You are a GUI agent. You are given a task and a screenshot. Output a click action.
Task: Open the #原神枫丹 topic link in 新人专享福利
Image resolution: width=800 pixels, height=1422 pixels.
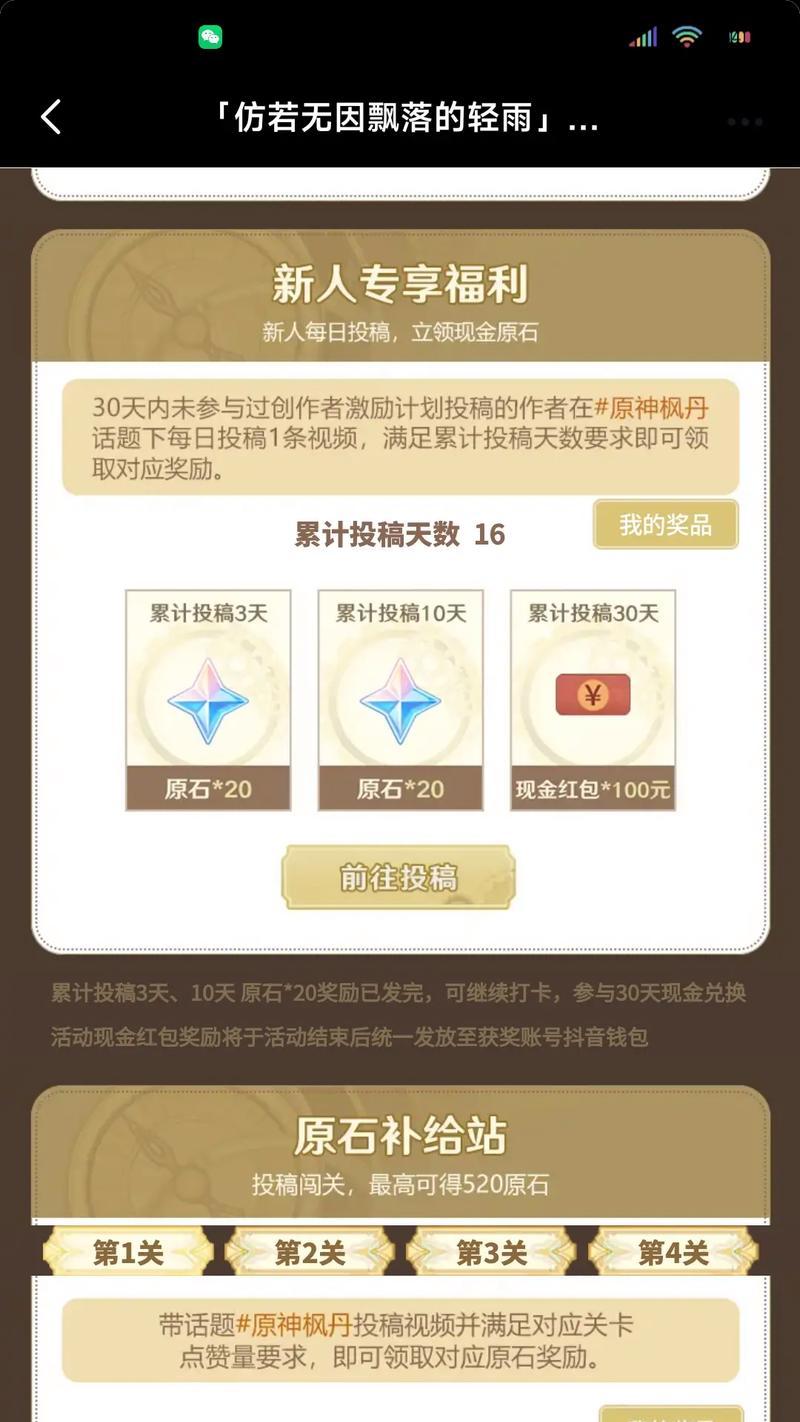coord(651,408)
